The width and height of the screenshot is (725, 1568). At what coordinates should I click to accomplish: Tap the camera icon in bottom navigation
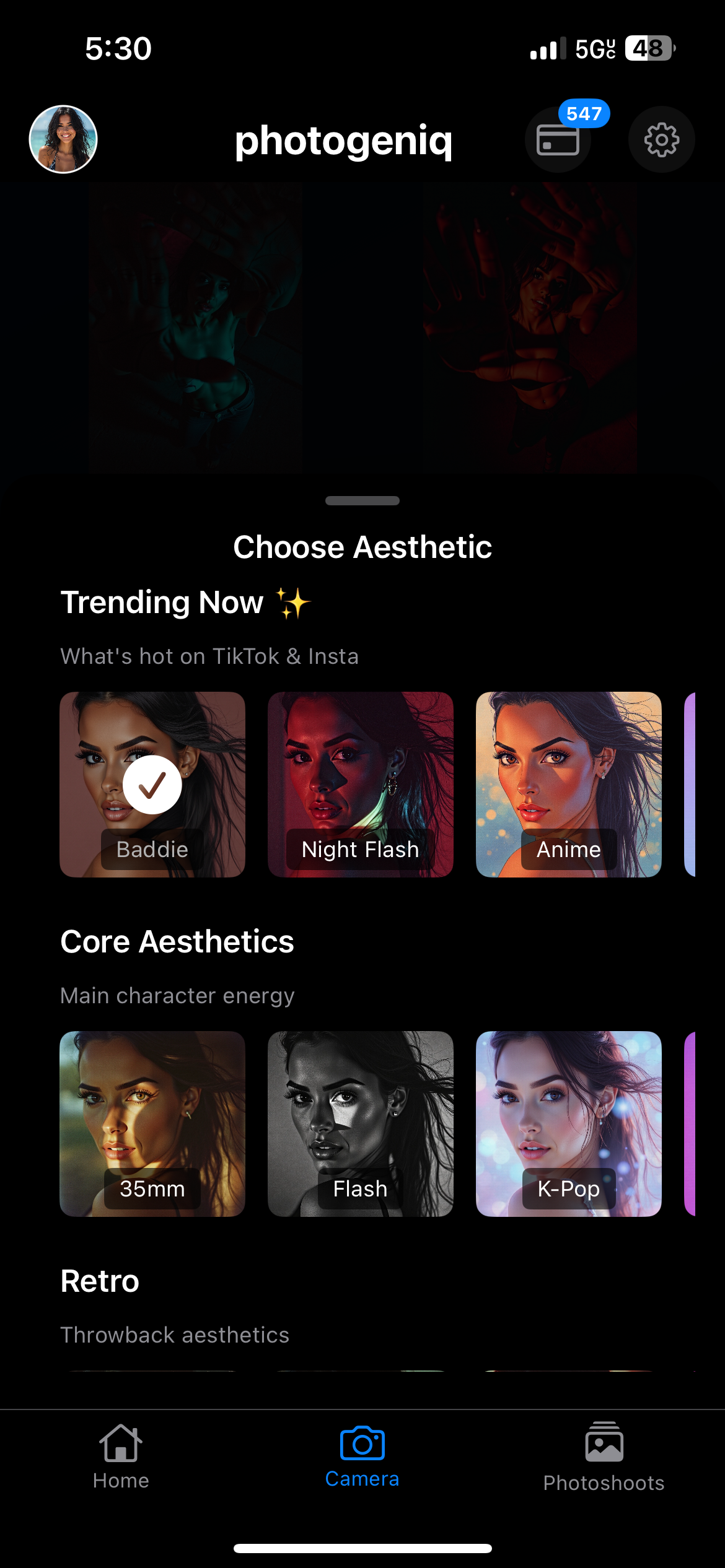362,1442
